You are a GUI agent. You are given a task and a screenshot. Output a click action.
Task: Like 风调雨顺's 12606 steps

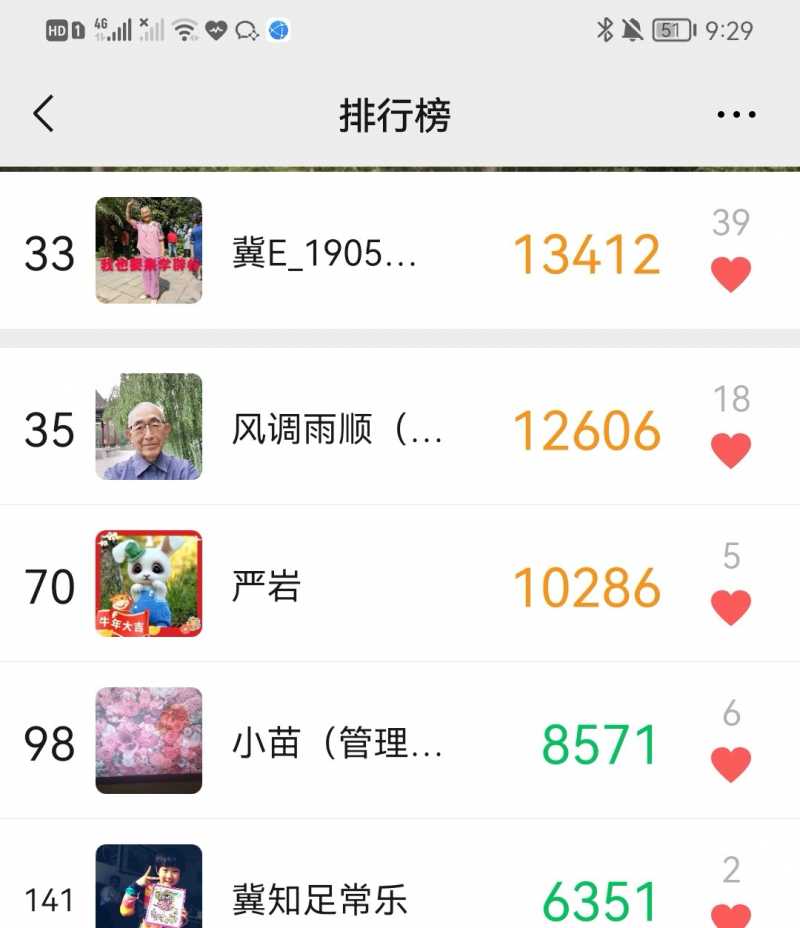tap(730, 450)
